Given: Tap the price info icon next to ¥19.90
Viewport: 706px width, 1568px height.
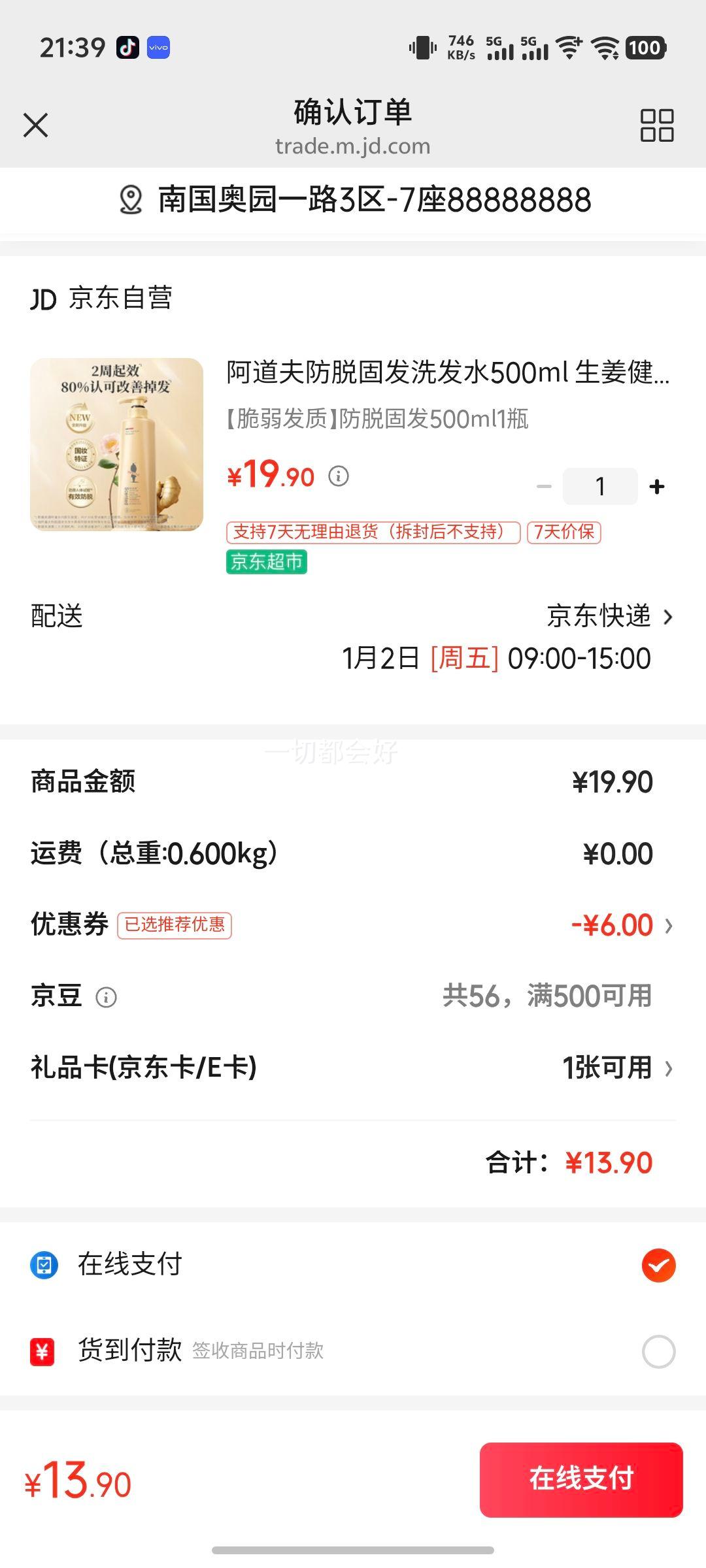Looking at the screenshot, I should [339, 477].
